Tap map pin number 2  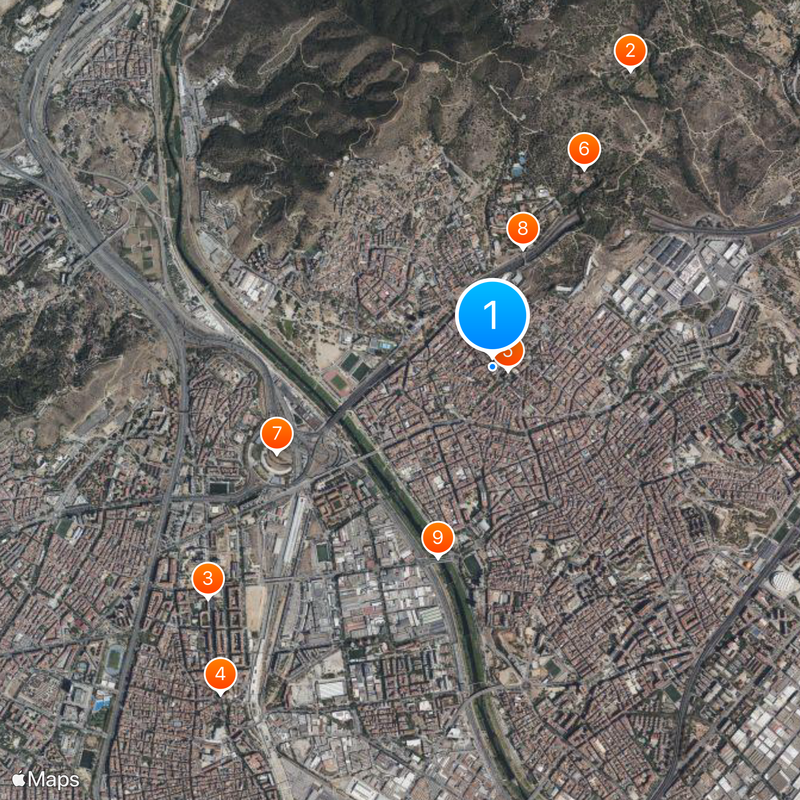coord(630,50)
